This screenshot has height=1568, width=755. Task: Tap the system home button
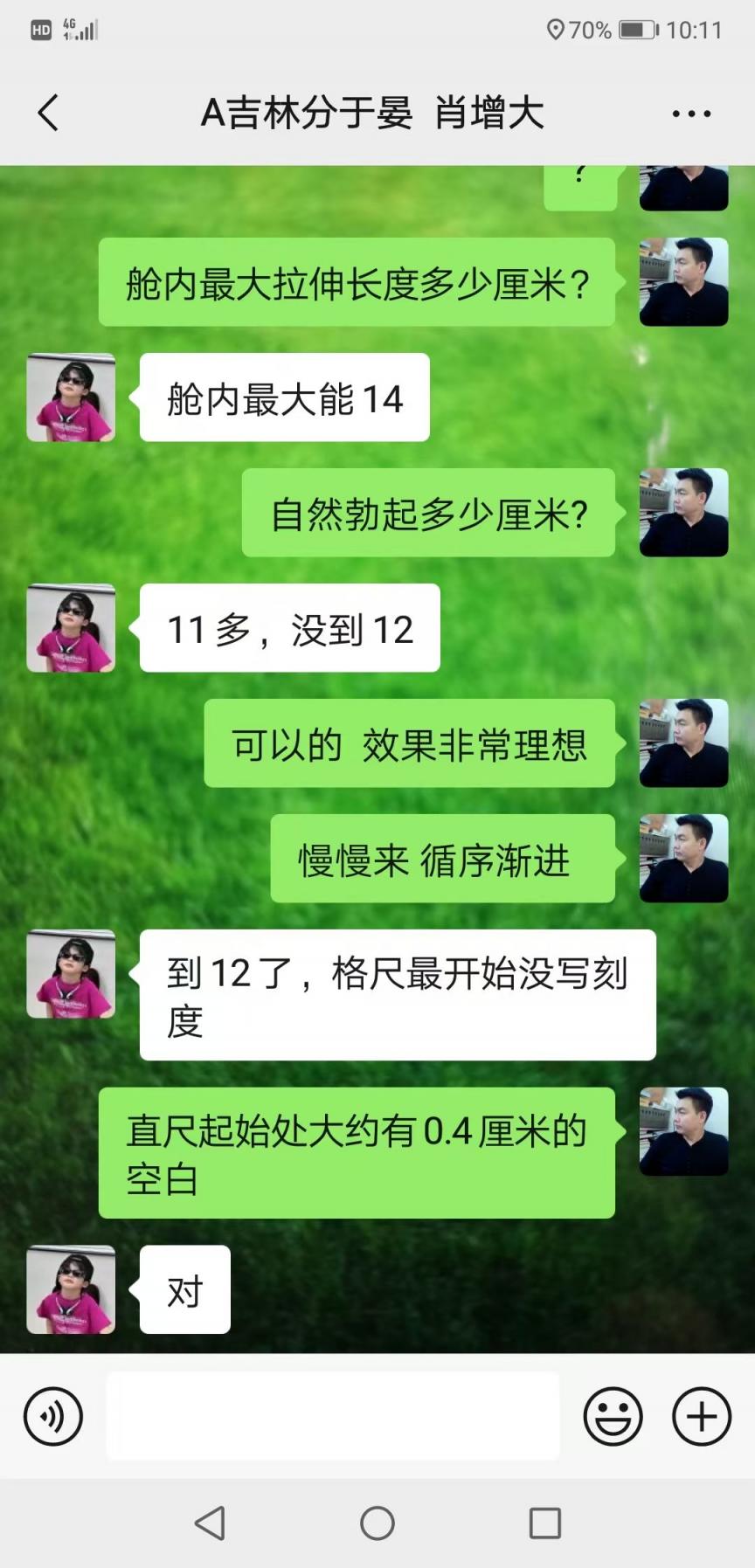[x=377, y=1523]
